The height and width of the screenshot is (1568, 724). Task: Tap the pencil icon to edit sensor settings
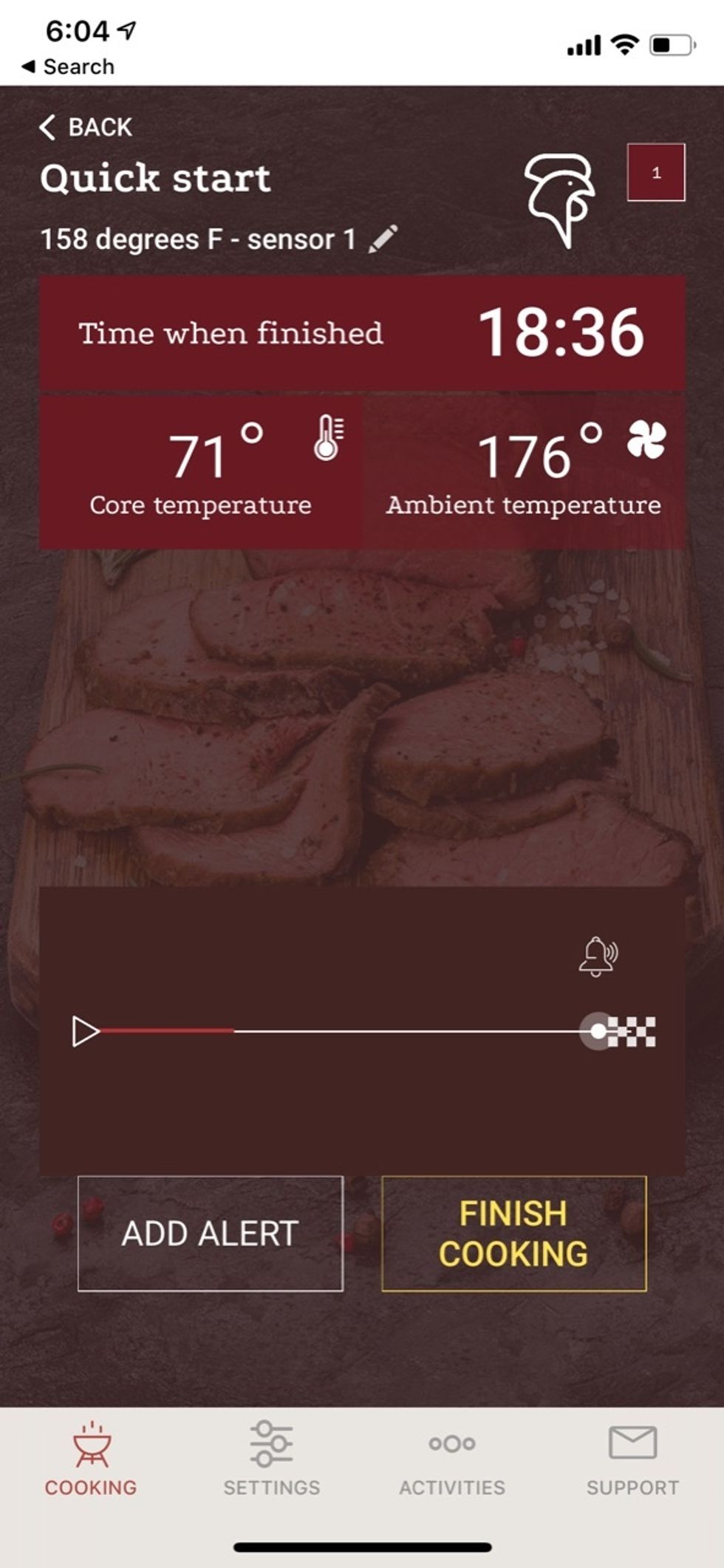coord(383,238)
